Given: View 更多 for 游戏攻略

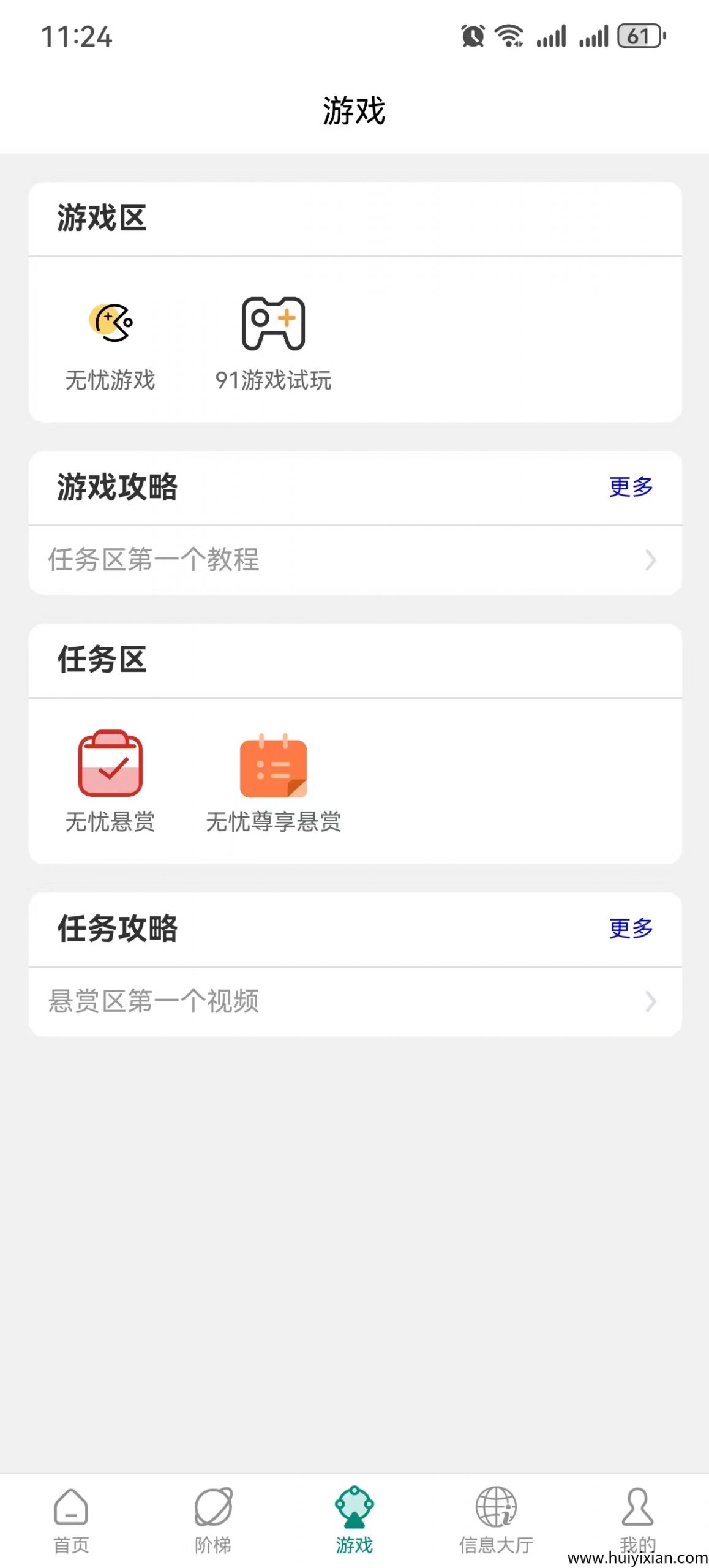Looking at the screenshot, I should pyautogui.click(x=631, y=487).
